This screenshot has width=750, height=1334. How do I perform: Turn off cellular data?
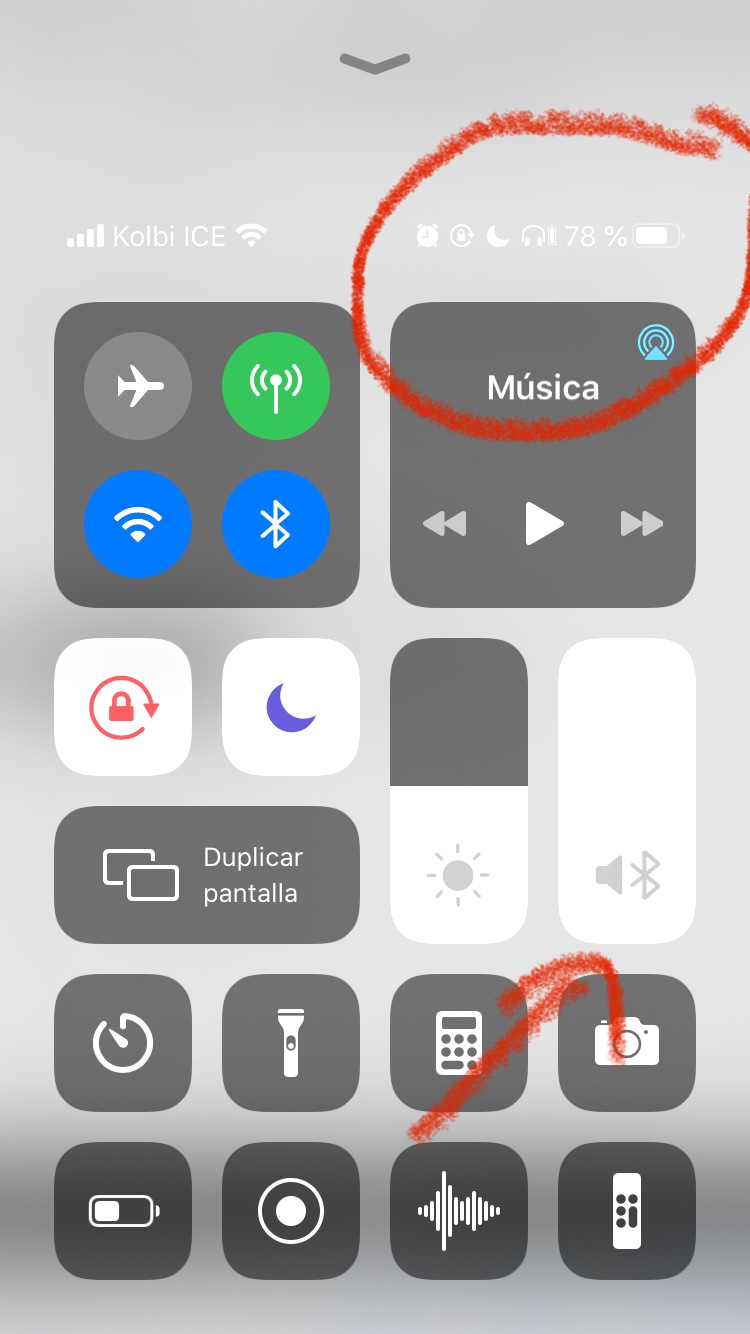pos(275,386)
